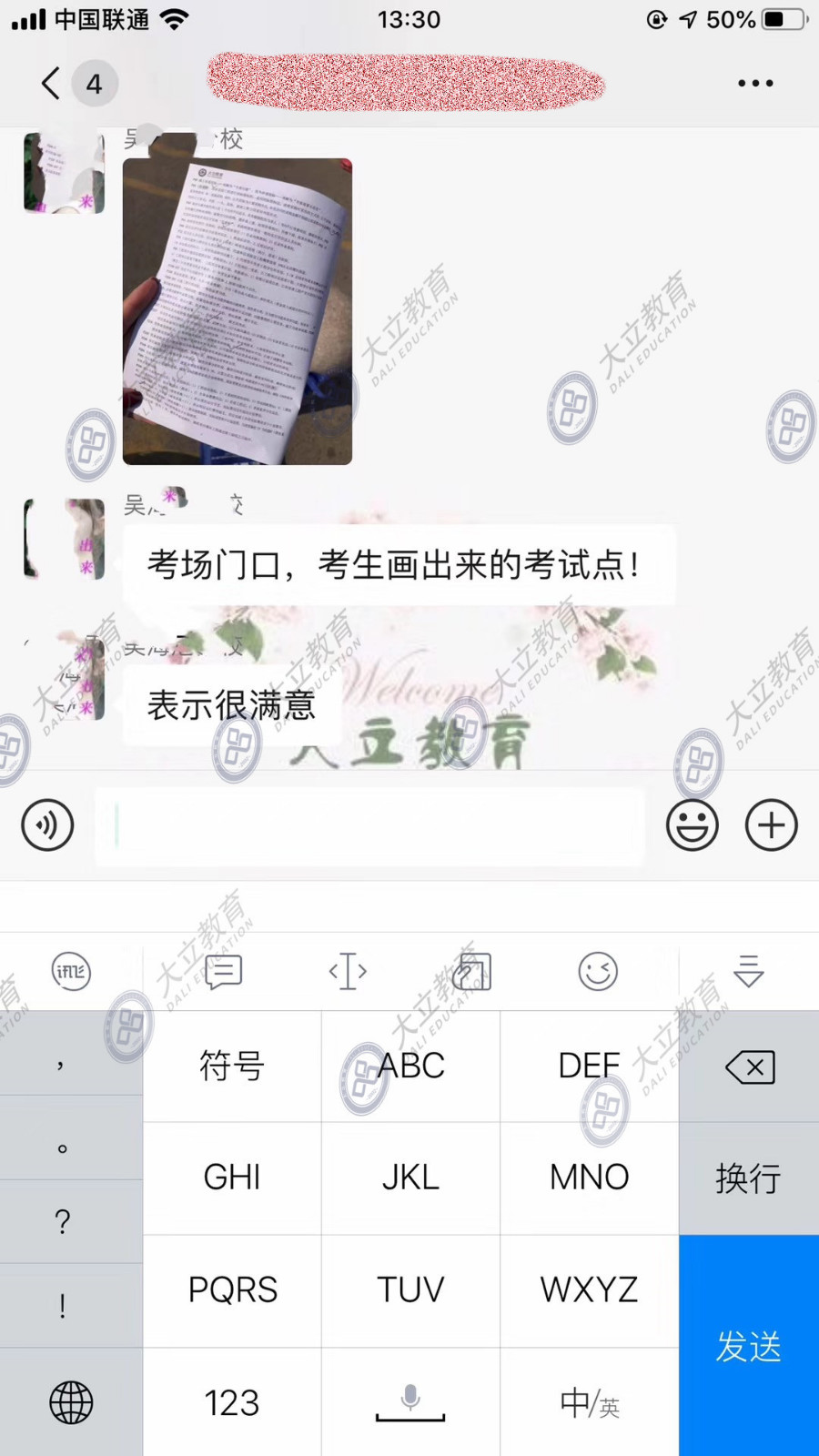Go back to the chat list
This screenshot has width=819, height=1456.
52,84
